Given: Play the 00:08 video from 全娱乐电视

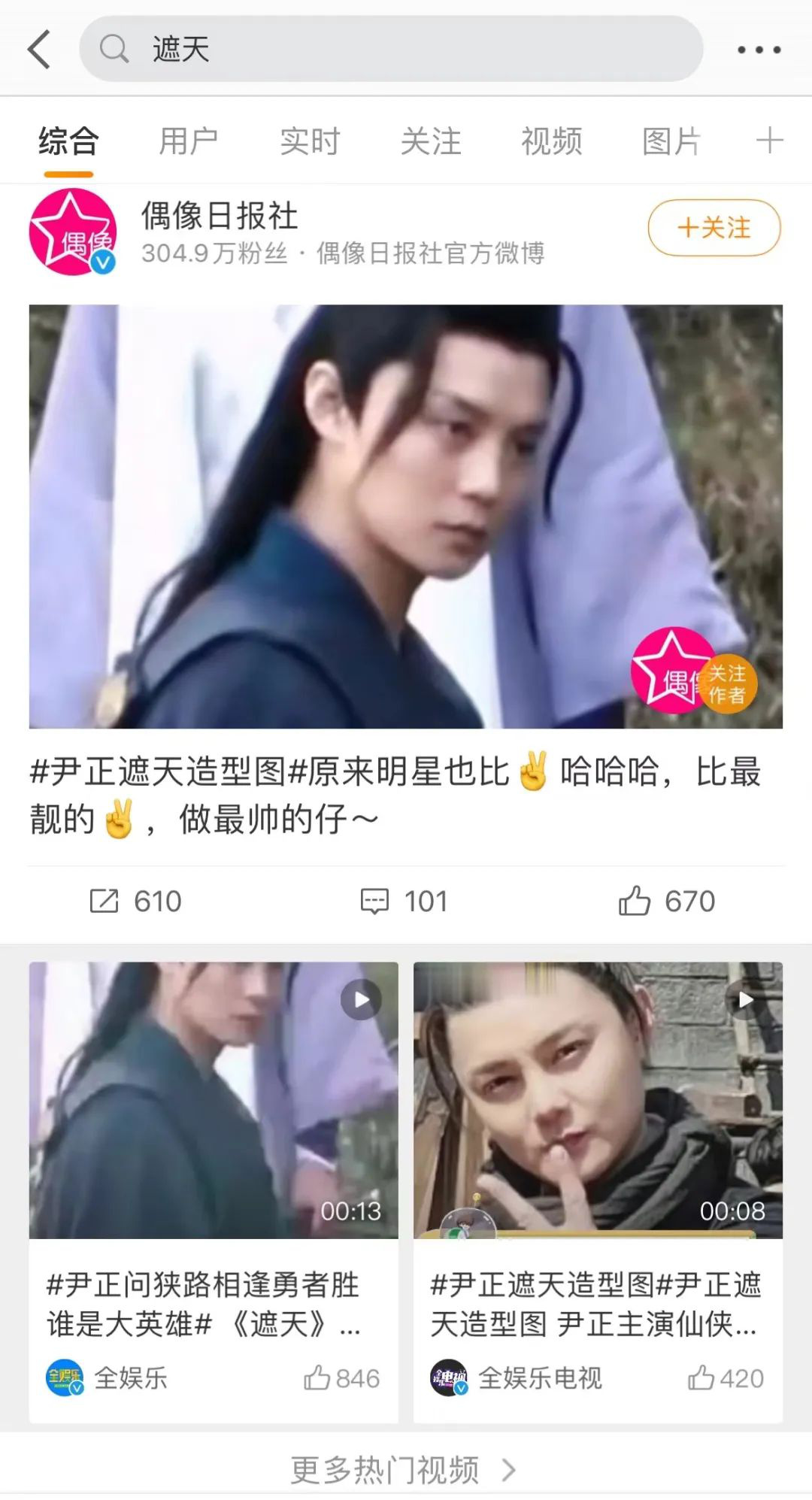Looking at the screenshot, I should click(598, 1099).
